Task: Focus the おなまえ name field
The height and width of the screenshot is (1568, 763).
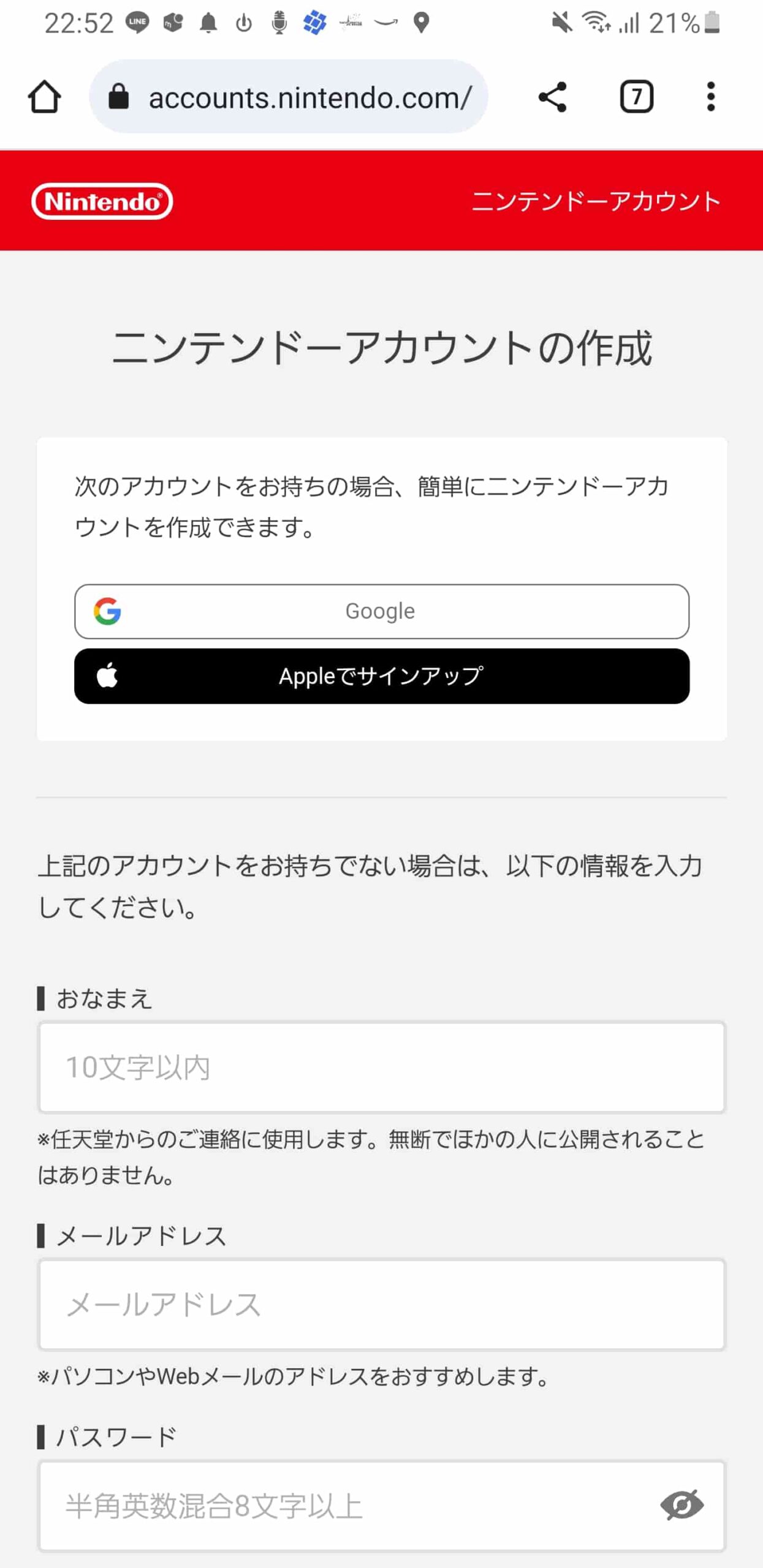Action: [x=382, y=1067]
